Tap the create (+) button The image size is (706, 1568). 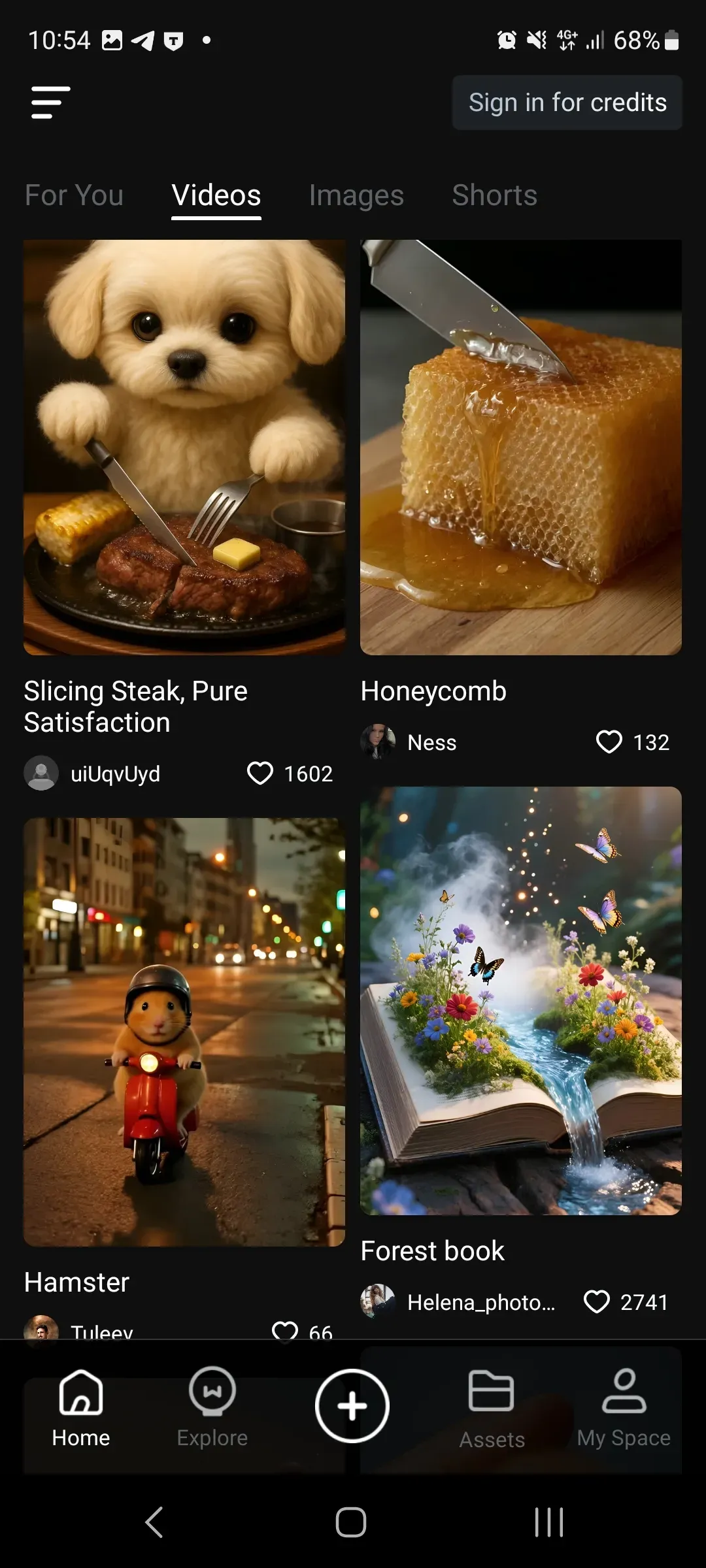[x=352, y=1405]
